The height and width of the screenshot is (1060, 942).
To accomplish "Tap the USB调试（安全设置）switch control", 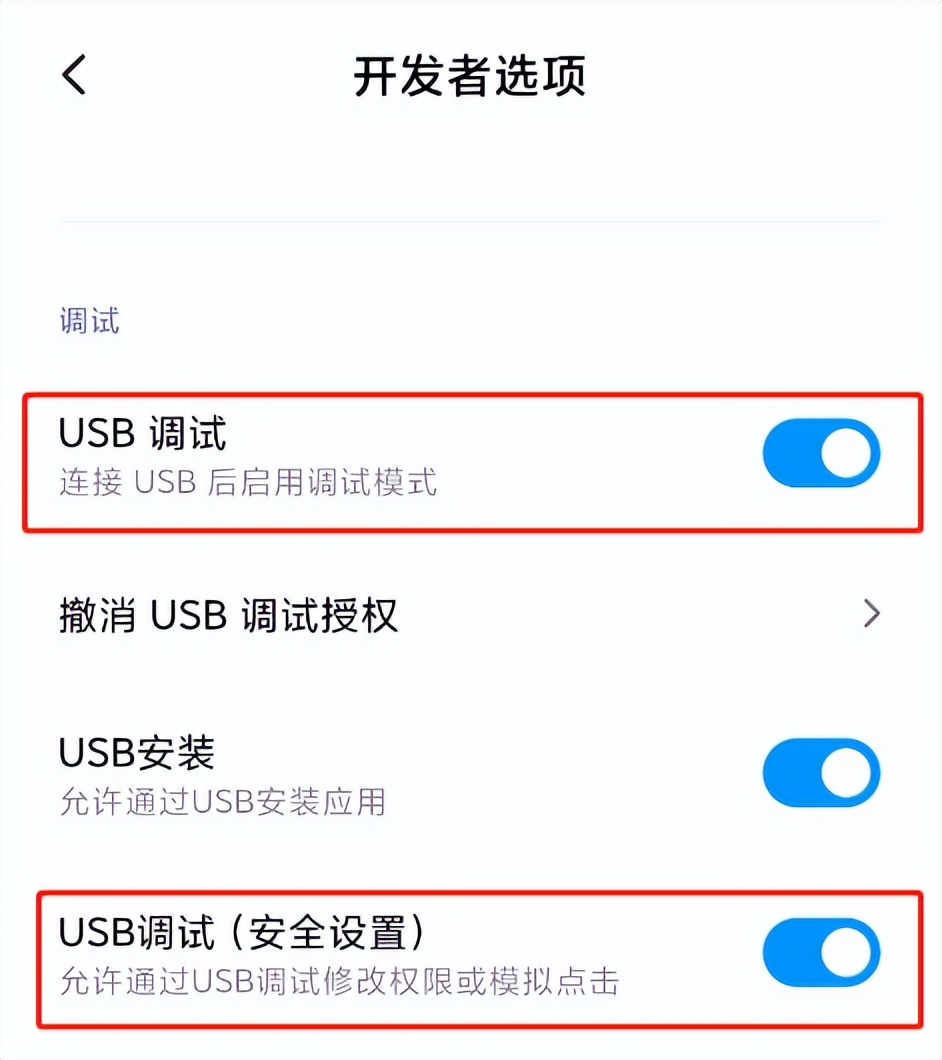I will pyautogui.click(x=821, y=952).
